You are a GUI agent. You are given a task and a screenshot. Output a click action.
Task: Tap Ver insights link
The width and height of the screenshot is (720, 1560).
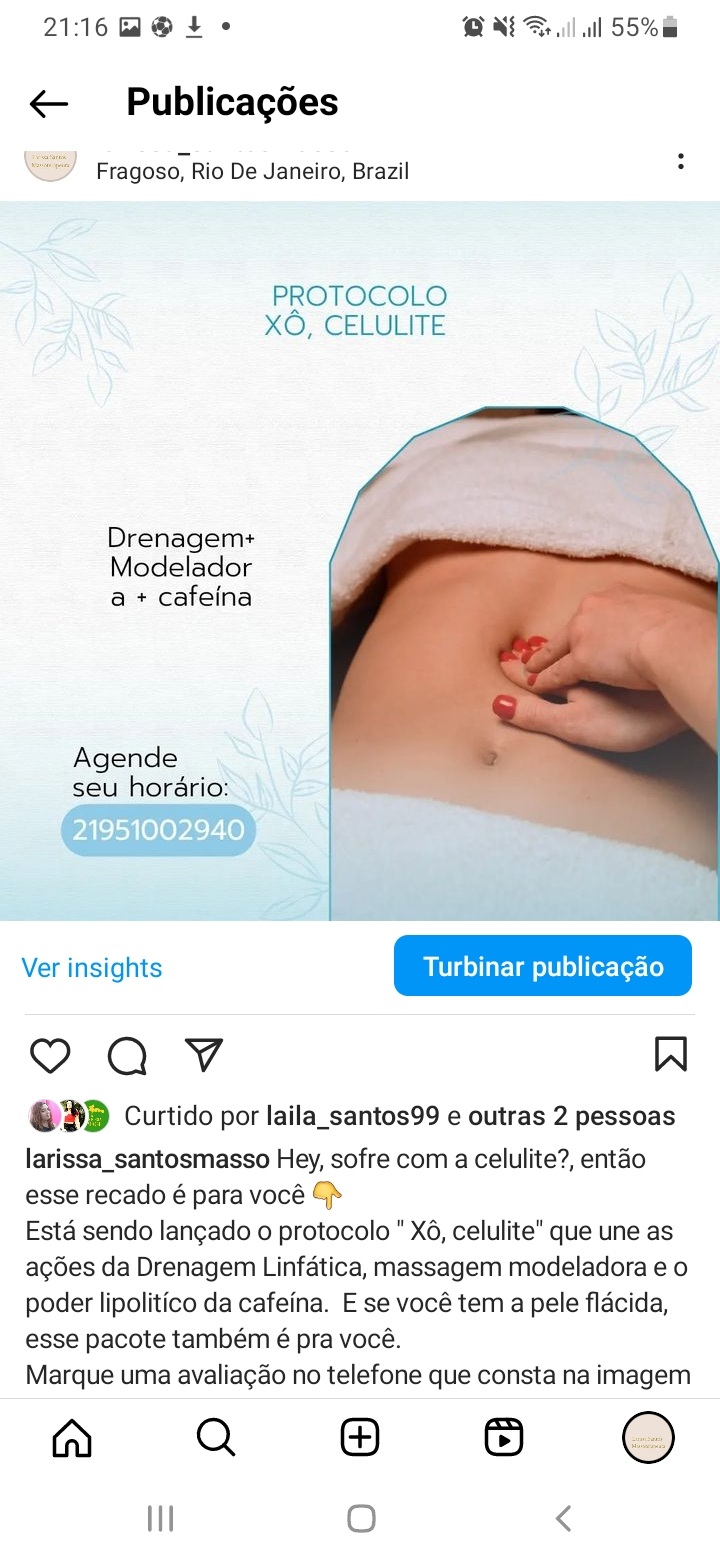(92, 968)
